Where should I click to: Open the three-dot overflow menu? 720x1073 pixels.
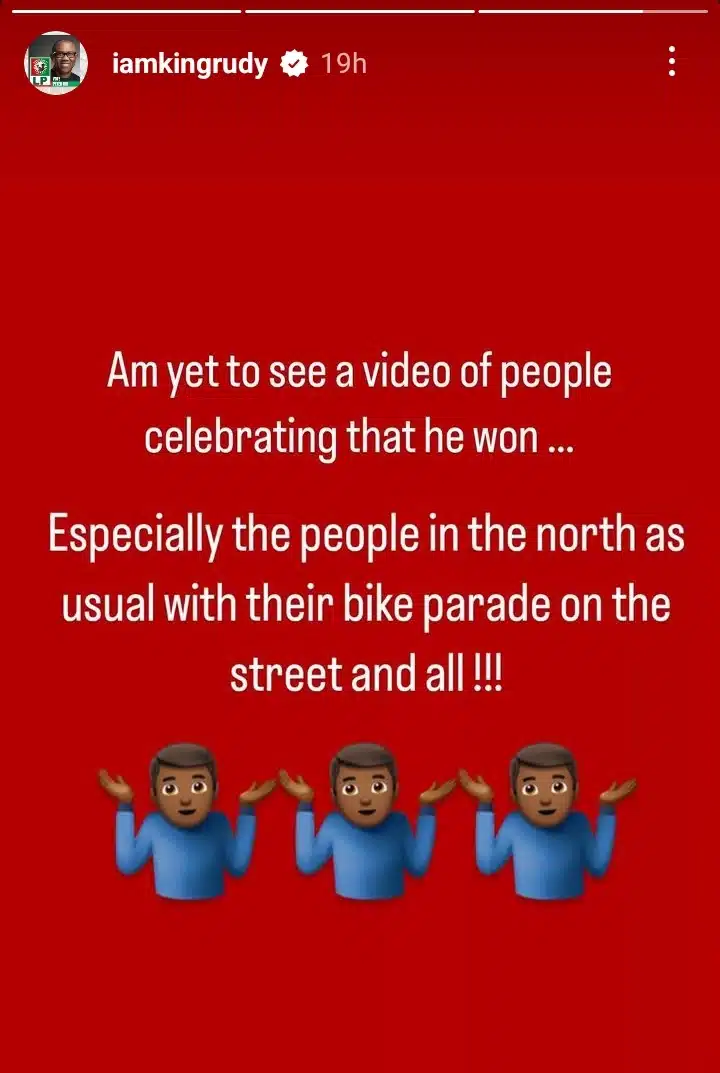tap(671, 63)
